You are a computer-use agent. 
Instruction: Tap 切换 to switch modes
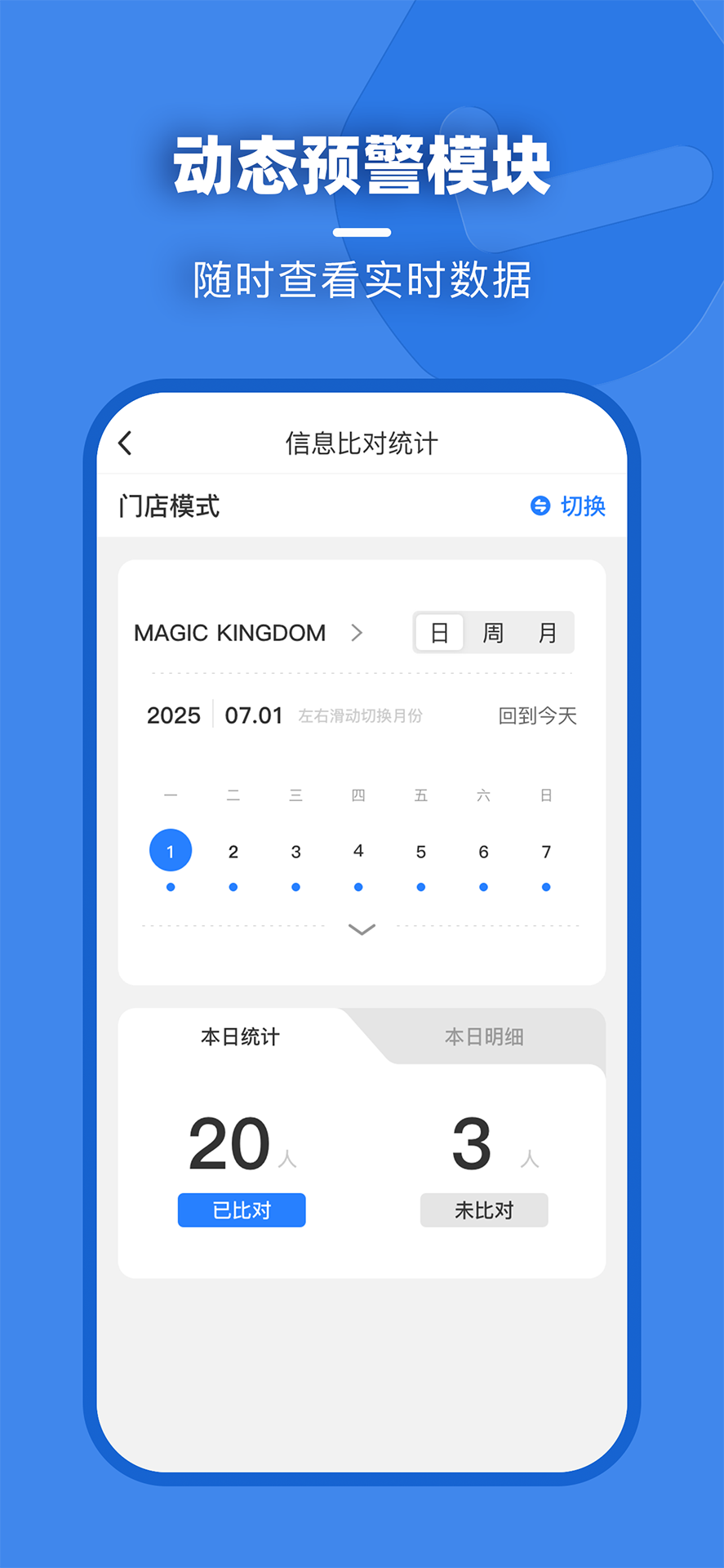583,506
